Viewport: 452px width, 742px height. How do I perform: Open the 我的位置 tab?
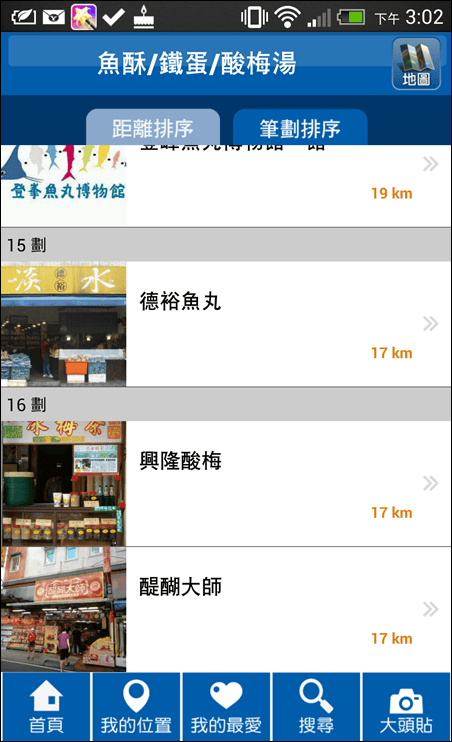(136, 707)
